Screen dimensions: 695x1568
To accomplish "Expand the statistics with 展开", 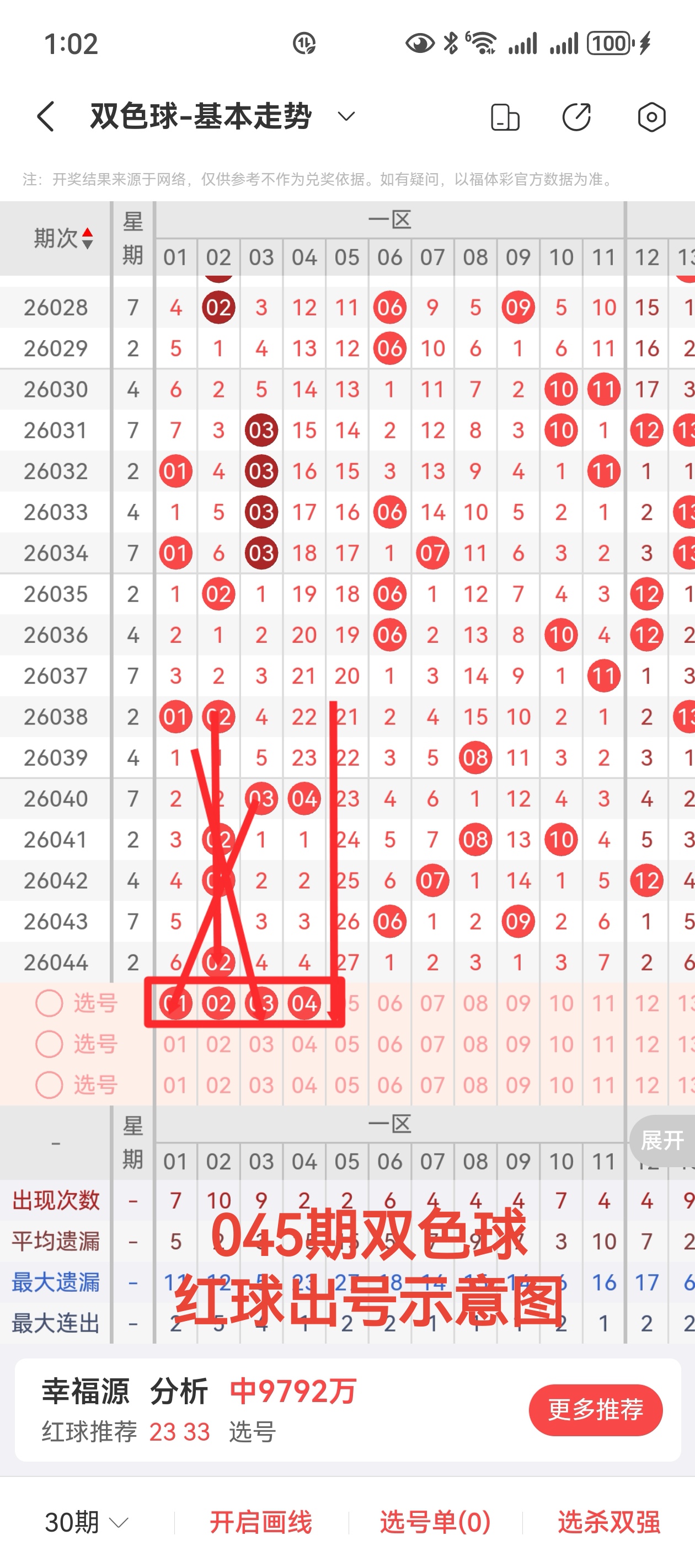I will coord(662,1140).
